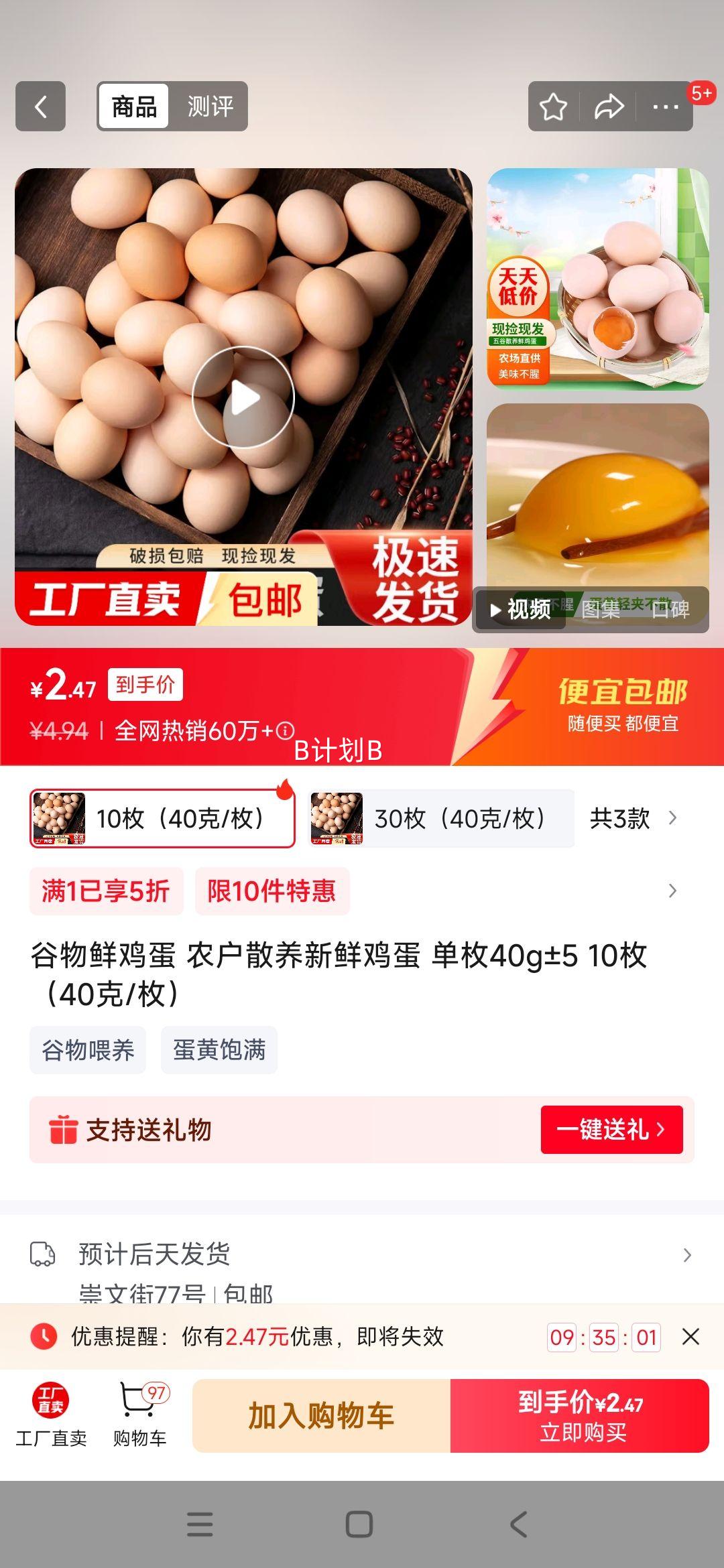Open the 天天低价 egg basket image
724x1568 pixels.
click(x=597, y=279)
